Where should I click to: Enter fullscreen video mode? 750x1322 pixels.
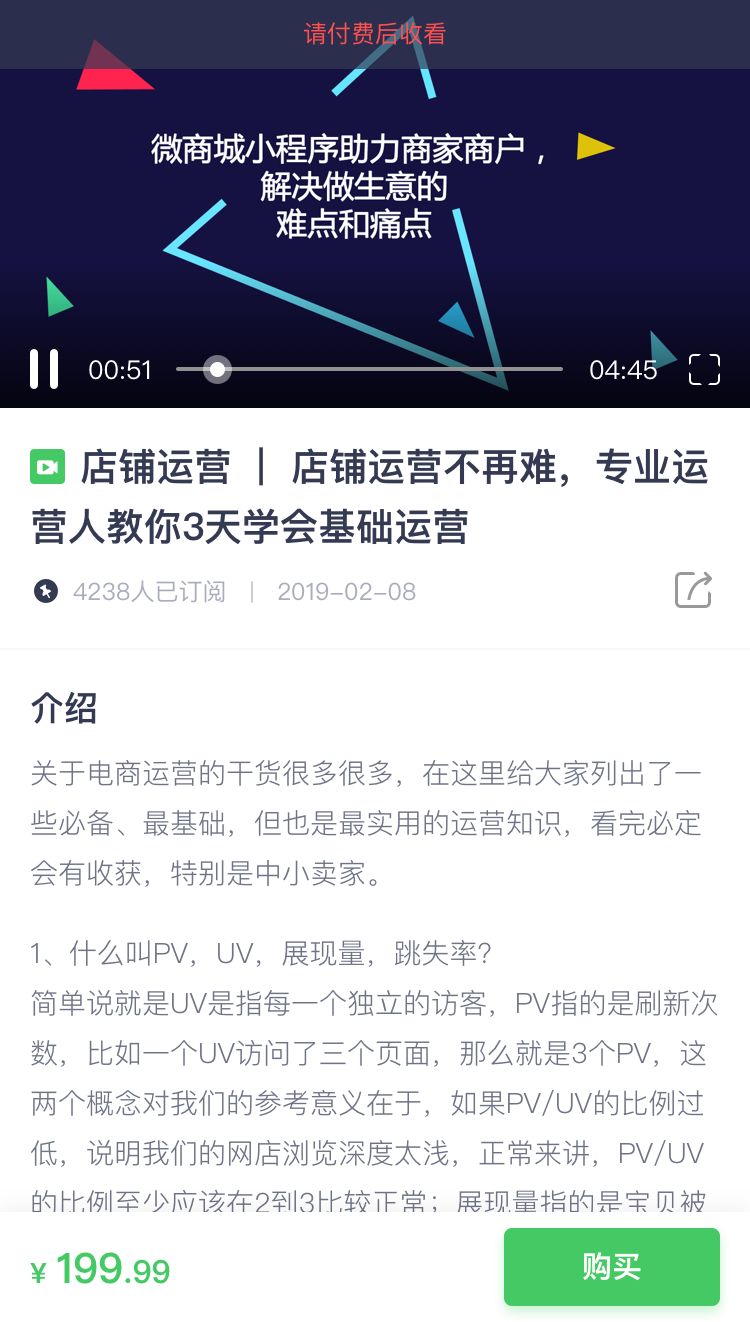(704, 369)
